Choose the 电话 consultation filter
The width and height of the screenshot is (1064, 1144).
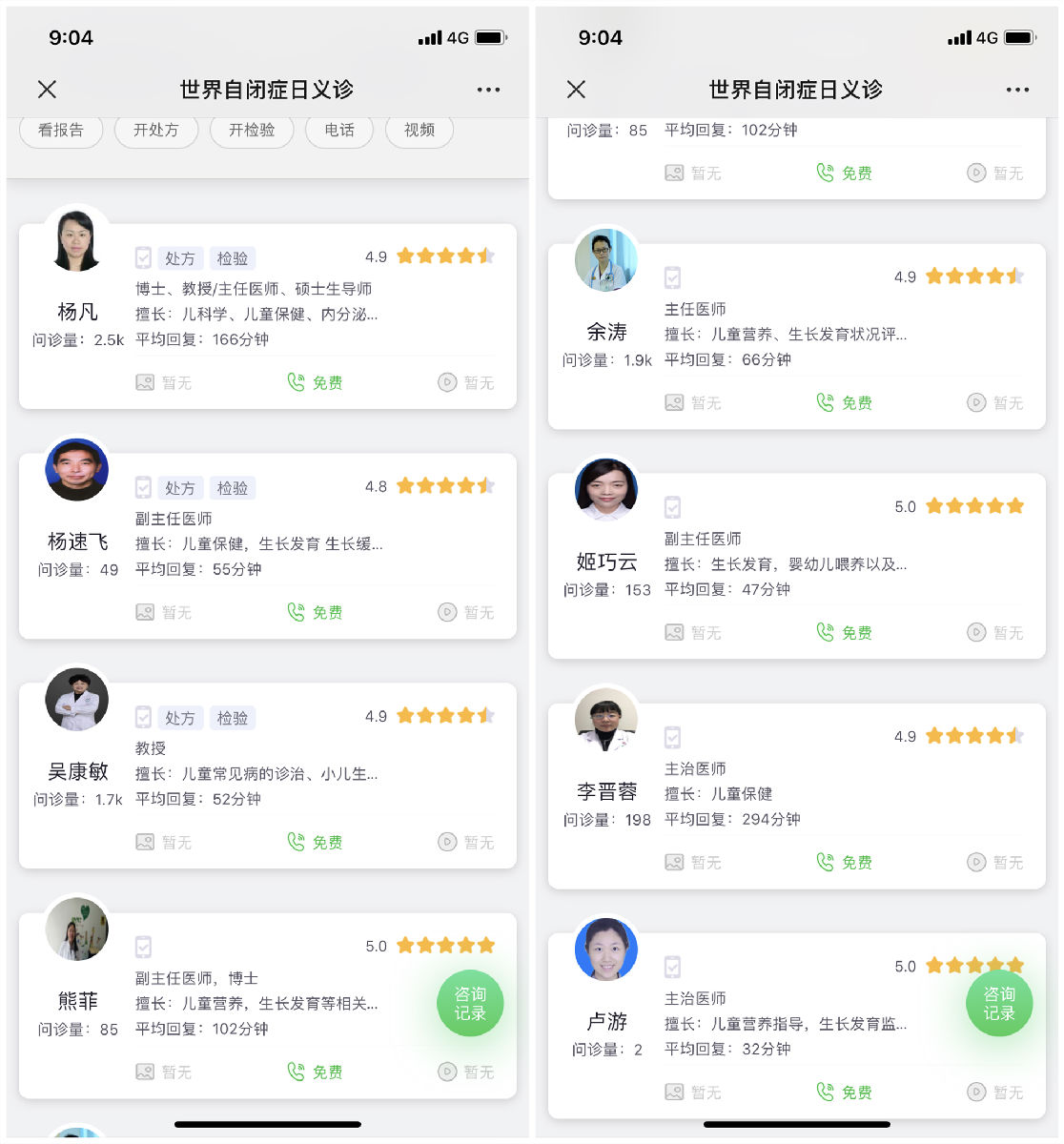click(339, 131)
